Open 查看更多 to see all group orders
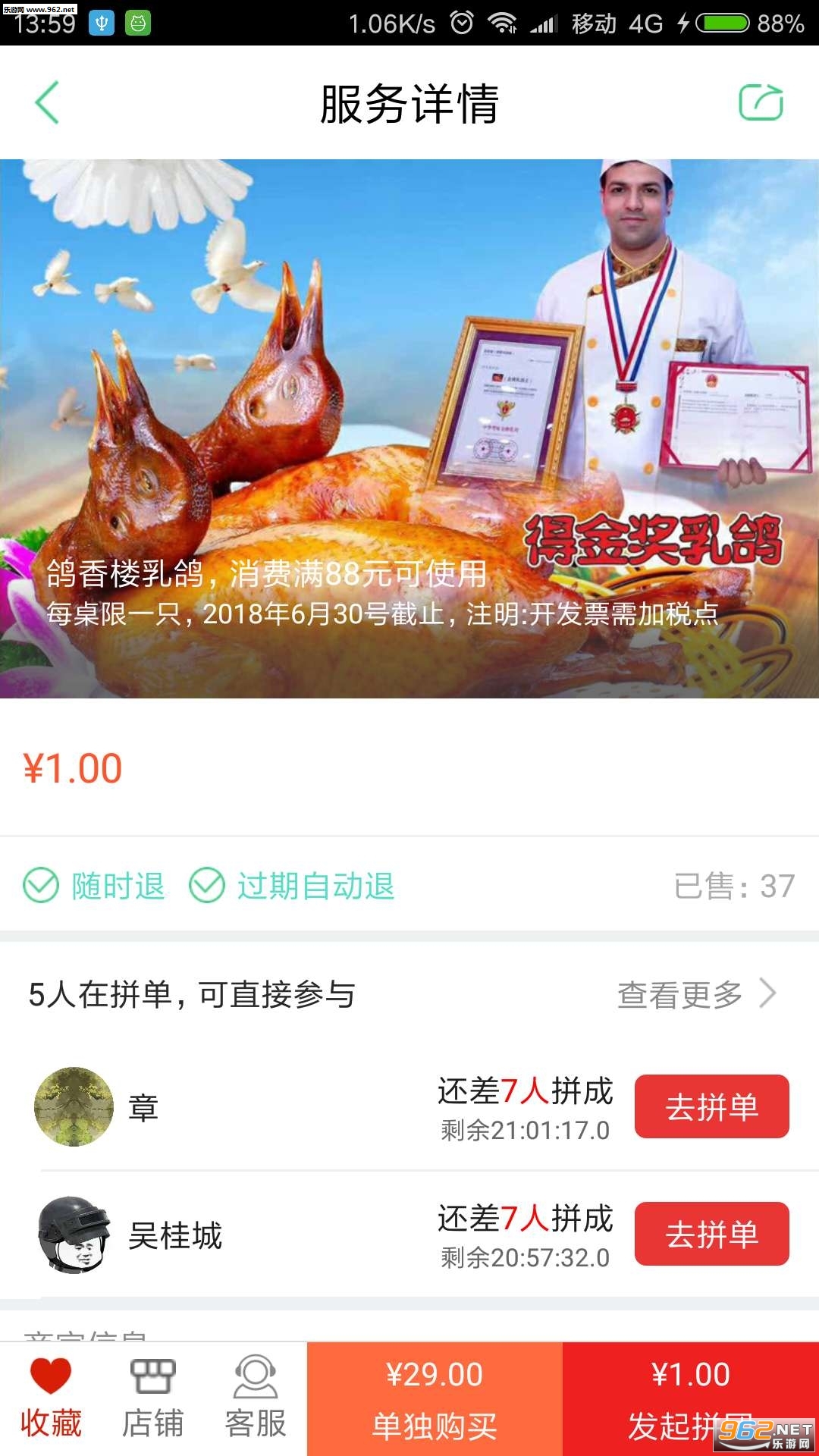 click(x=695, y=994)
